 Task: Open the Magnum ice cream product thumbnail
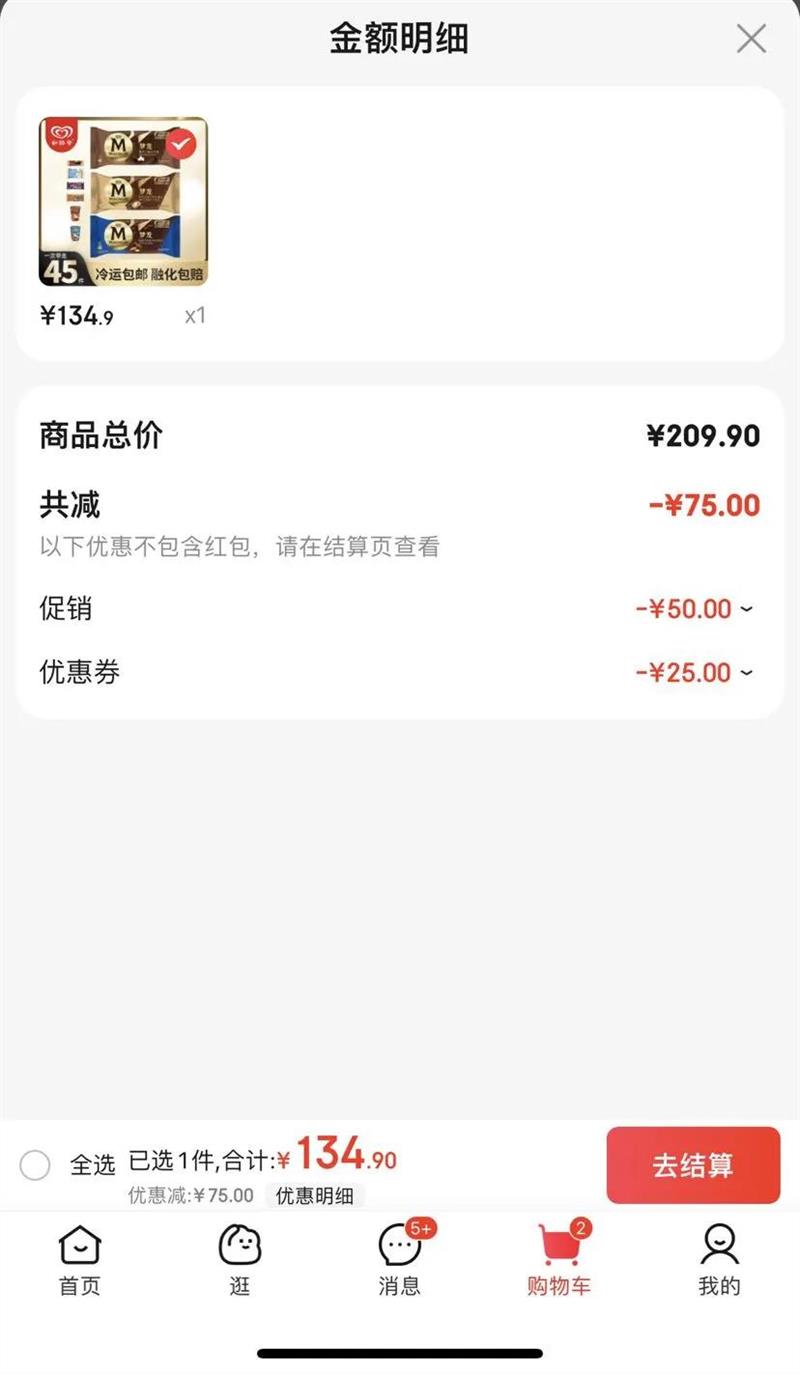(123, 202)
